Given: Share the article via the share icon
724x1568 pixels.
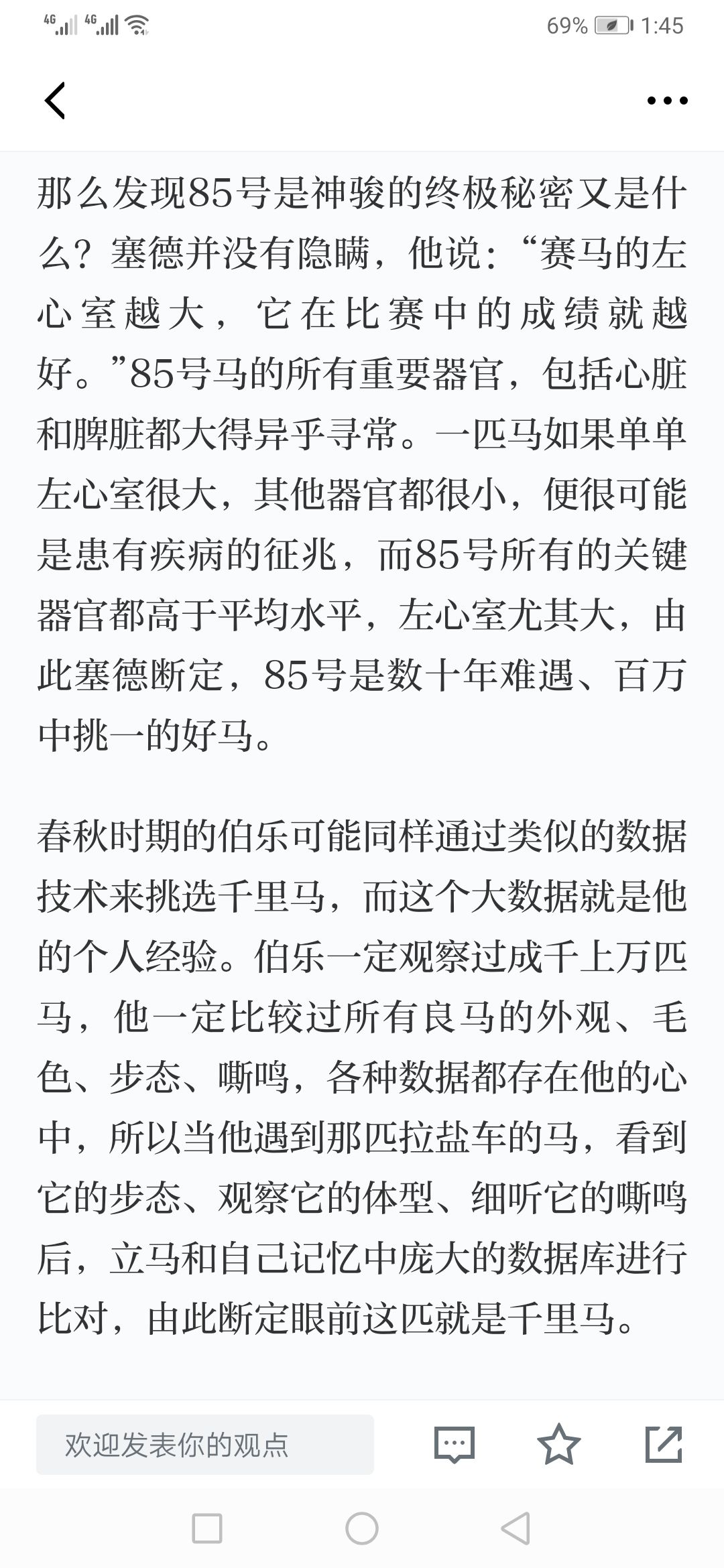Looking at the screenshot, I should (664, 1444).
